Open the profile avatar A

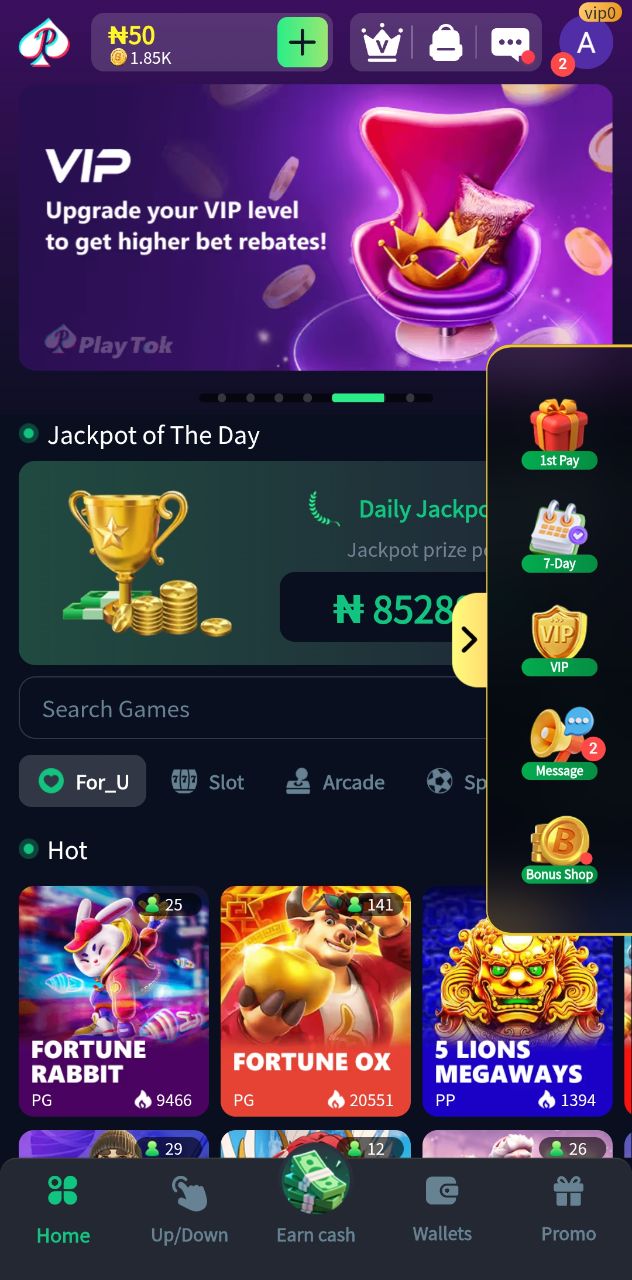[586, 43]
